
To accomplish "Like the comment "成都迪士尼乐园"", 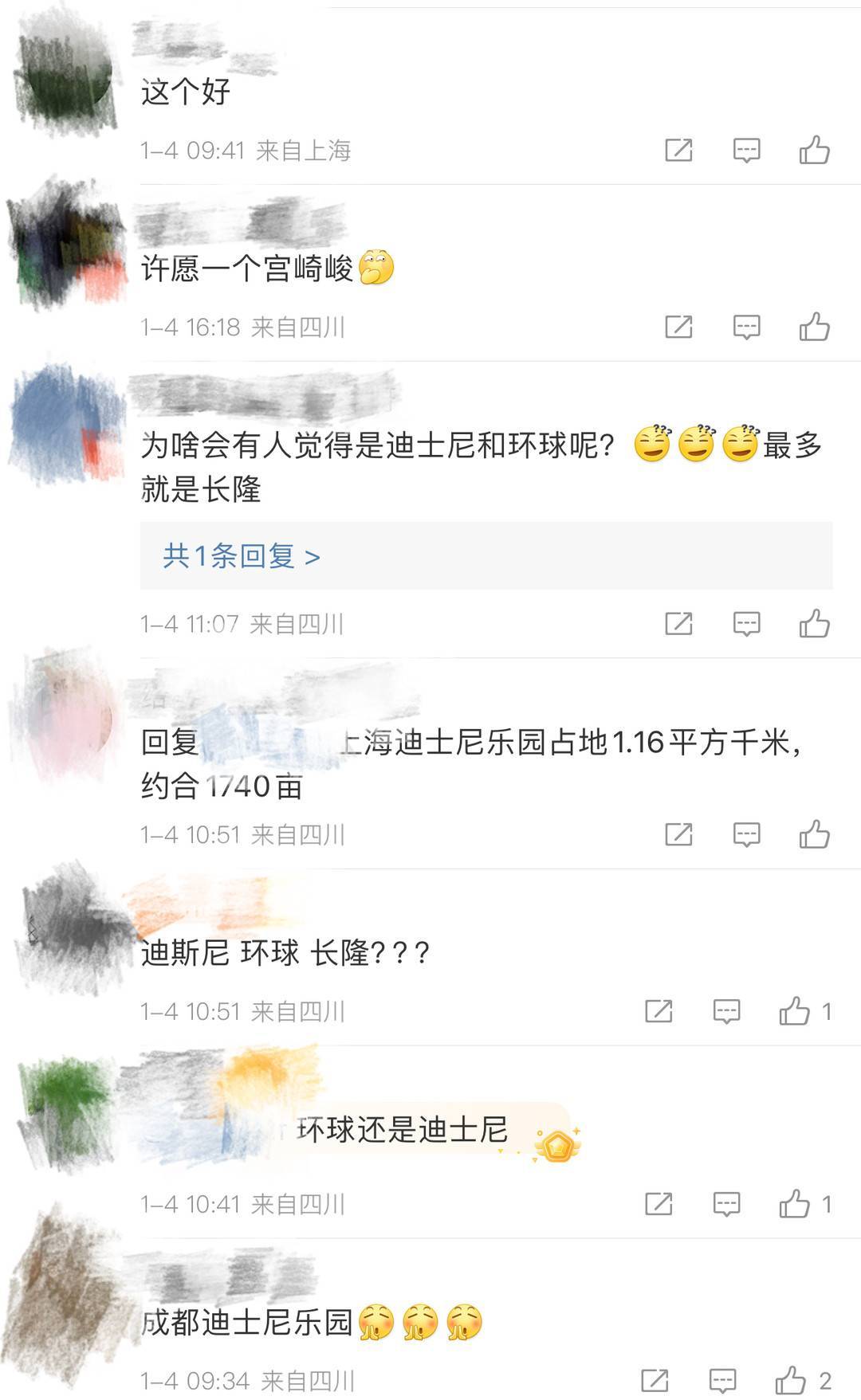I will coord(791,1380).
